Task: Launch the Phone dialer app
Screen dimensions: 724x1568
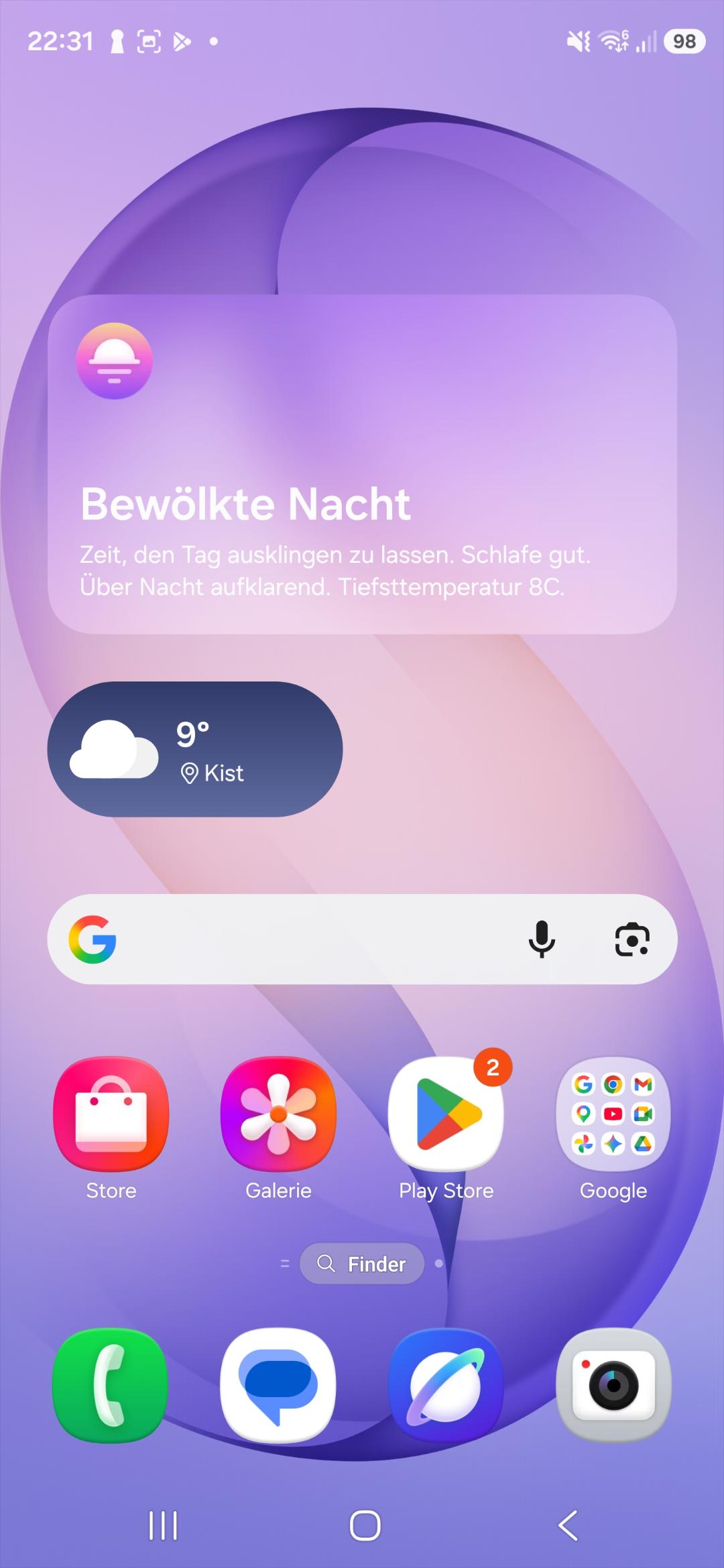Action: click(x=111, y=1385)
